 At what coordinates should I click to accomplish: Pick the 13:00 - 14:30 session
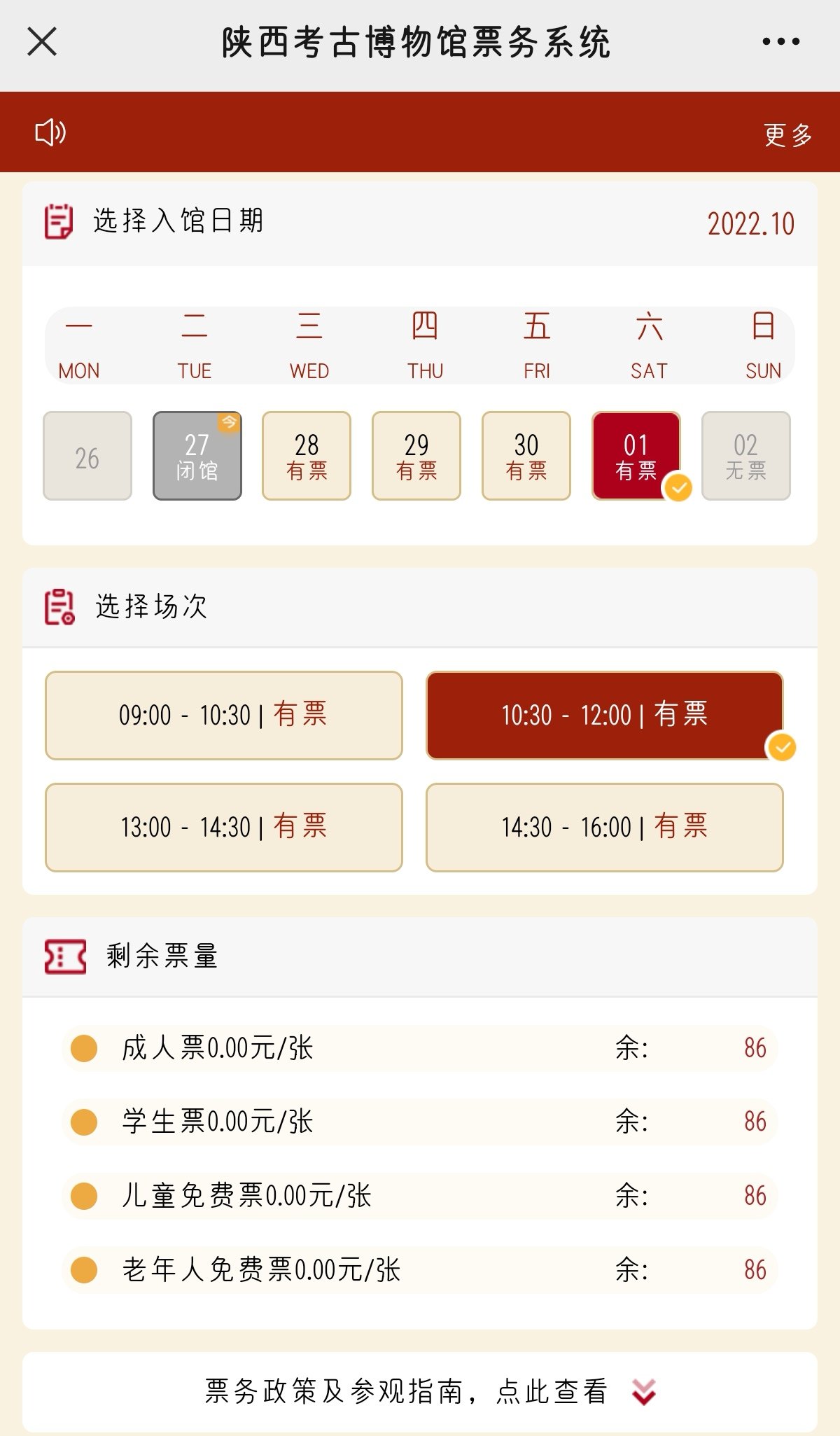point(224,828)
